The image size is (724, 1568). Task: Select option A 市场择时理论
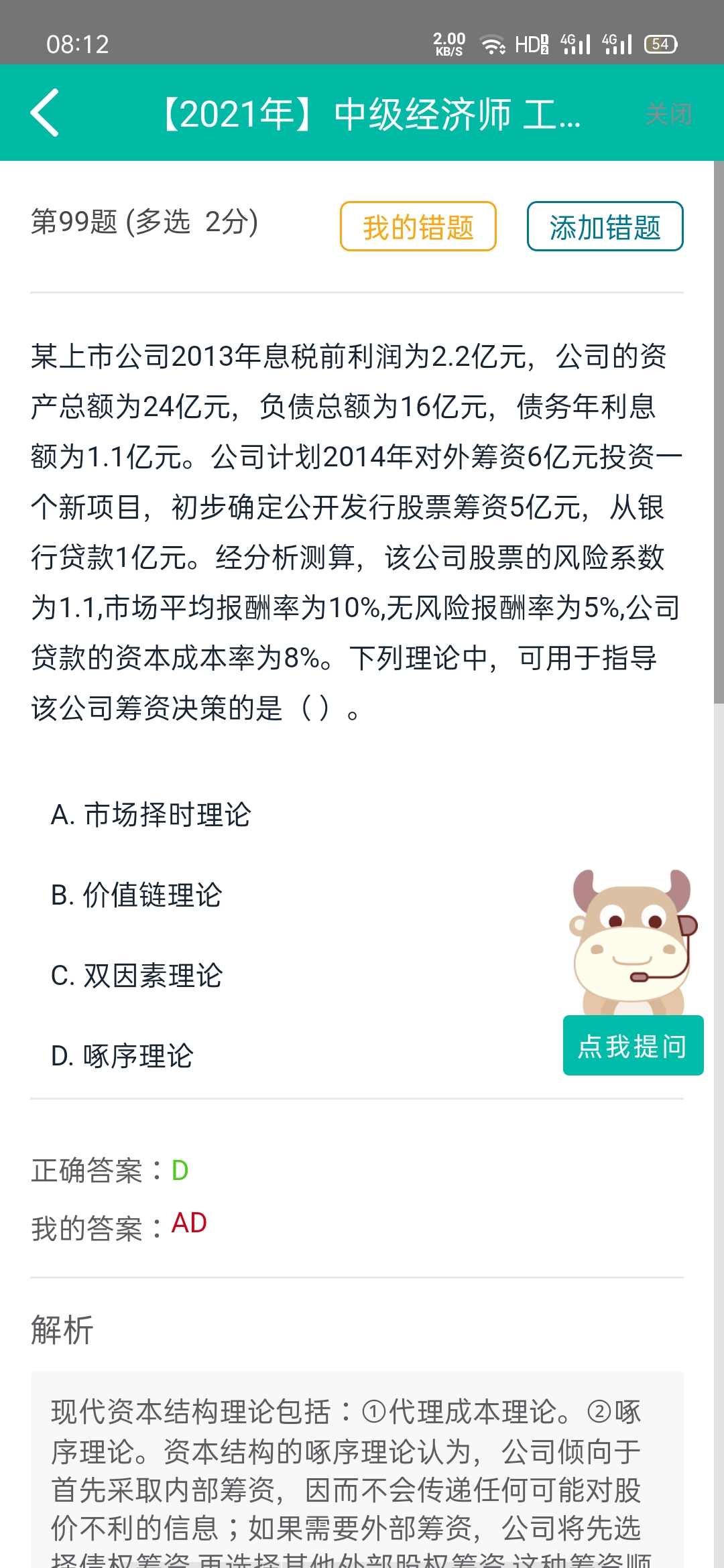tap(151, 815)
